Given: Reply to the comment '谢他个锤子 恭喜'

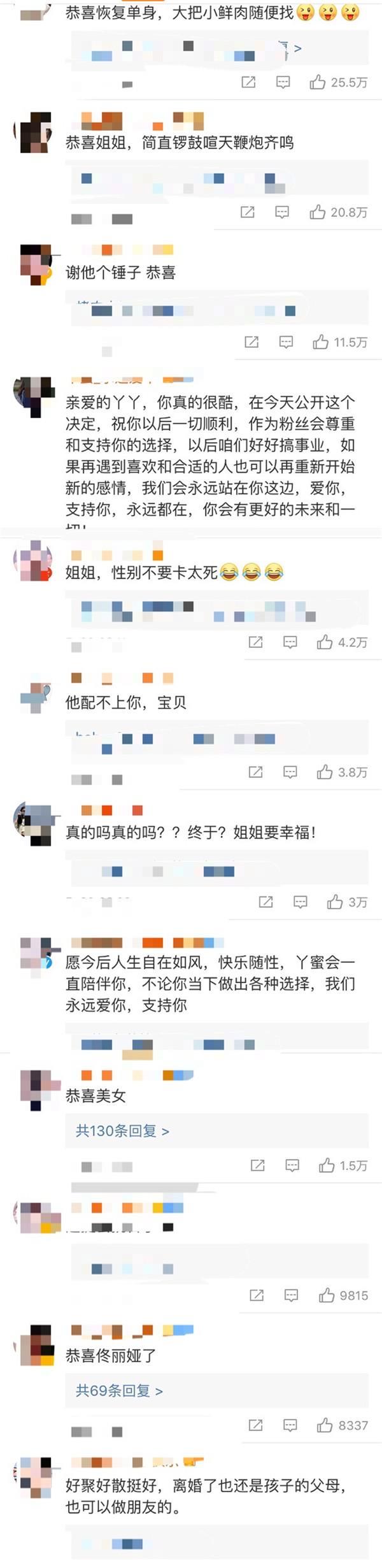Looking at the screenshot, I should [286, 342].
